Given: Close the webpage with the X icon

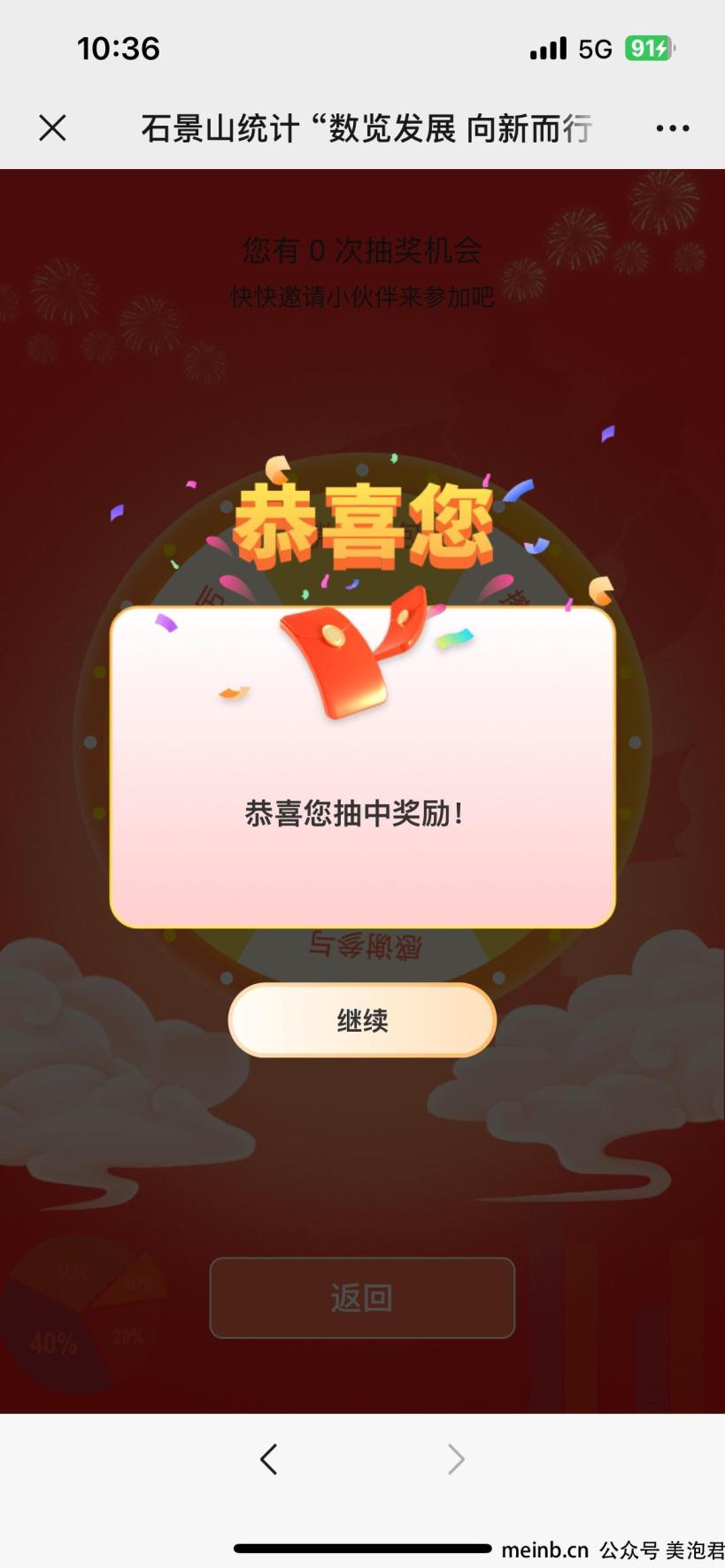Looking at the screenshot, I should (x=52, y=128).
